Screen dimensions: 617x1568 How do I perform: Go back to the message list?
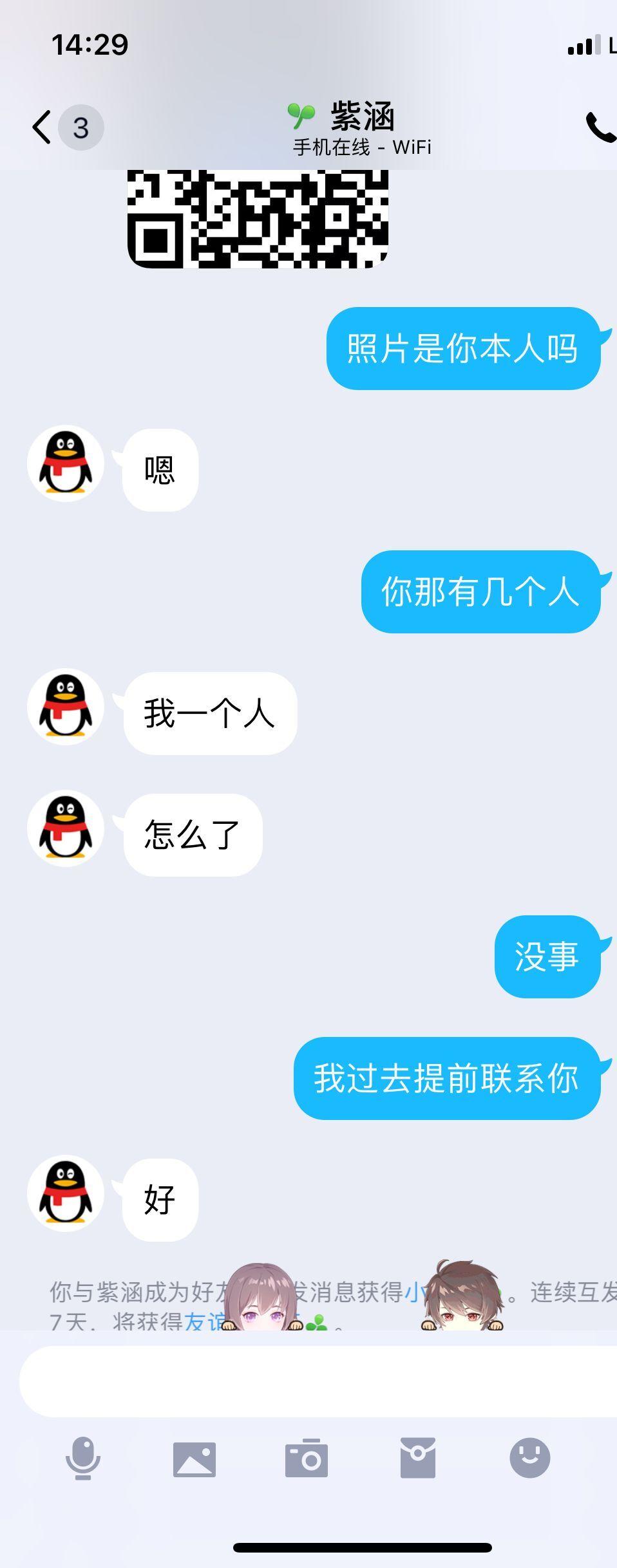(x=43, y=127)
